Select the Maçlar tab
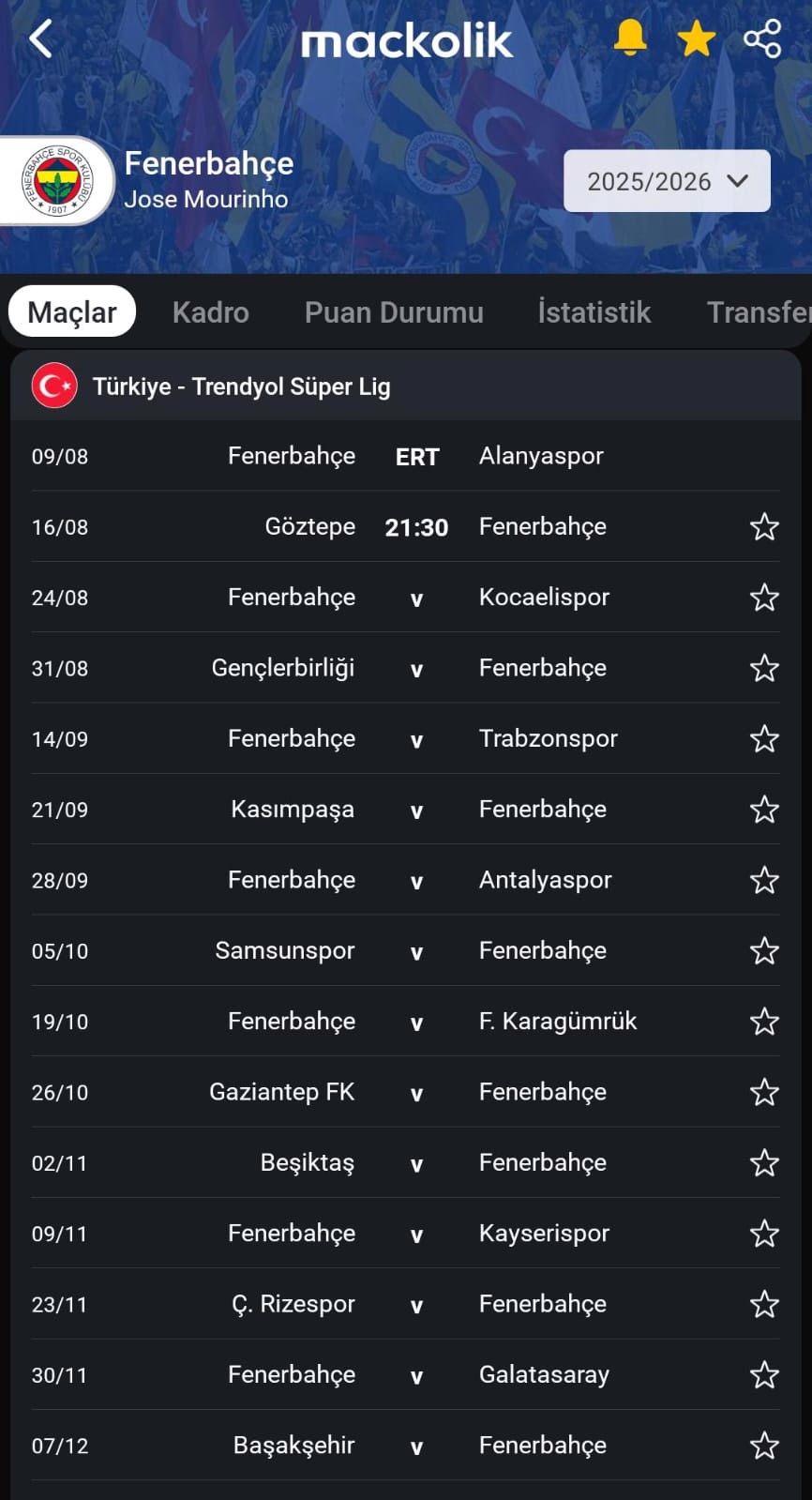Image resolution: width=812 pixels, height=1500 pixels. point(72,311)
